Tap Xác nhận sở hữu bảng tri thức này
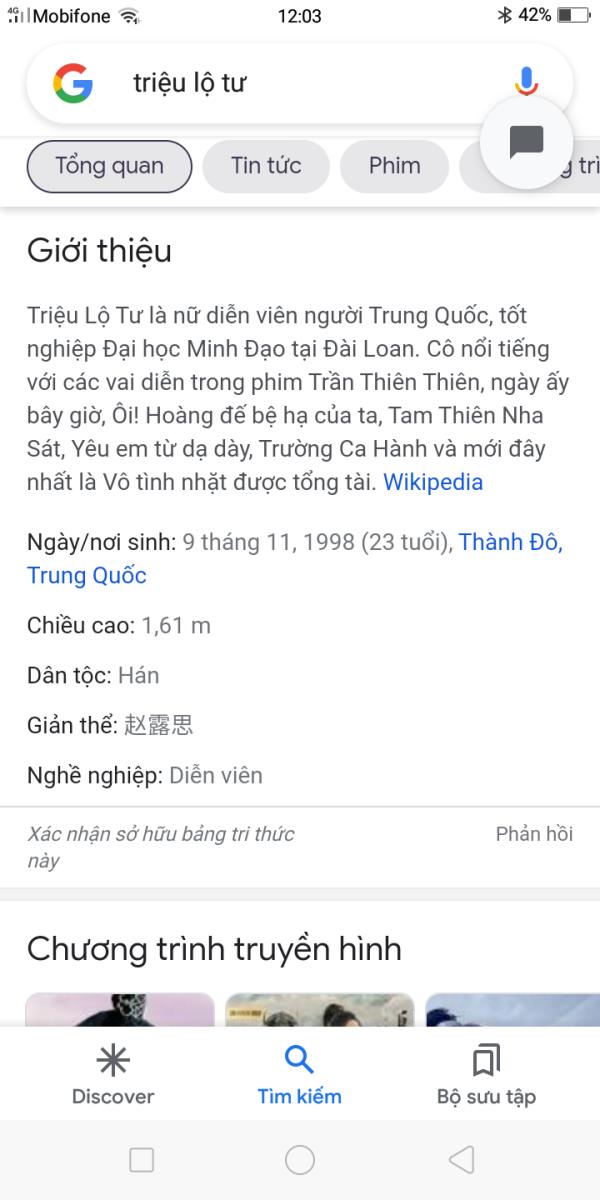The image size is (600, 1200). (x=161, y=847)
